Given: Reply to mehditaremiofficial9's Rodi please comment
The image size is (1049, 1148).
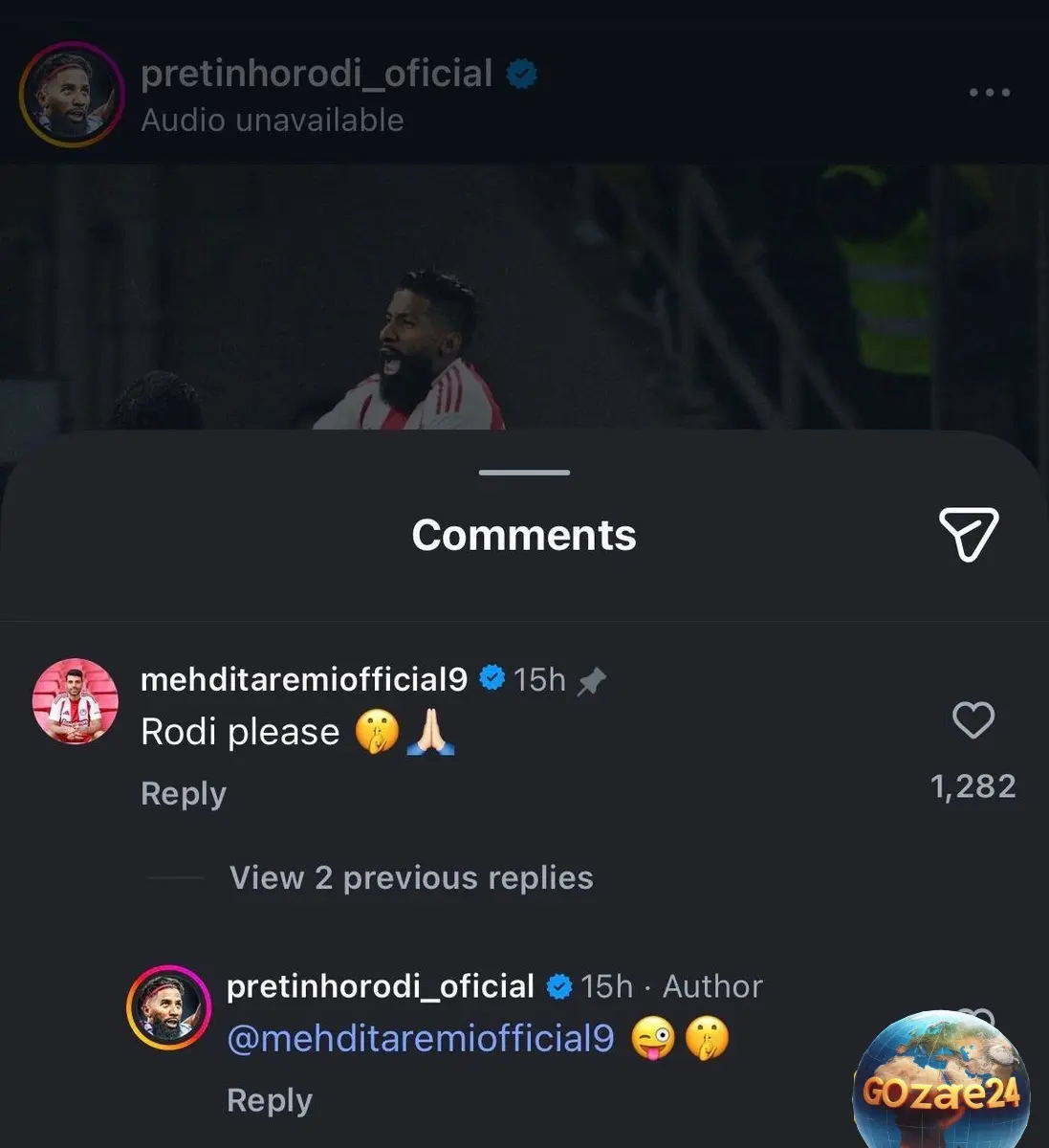Looking at the screenshot, I should tap(184, 793).
